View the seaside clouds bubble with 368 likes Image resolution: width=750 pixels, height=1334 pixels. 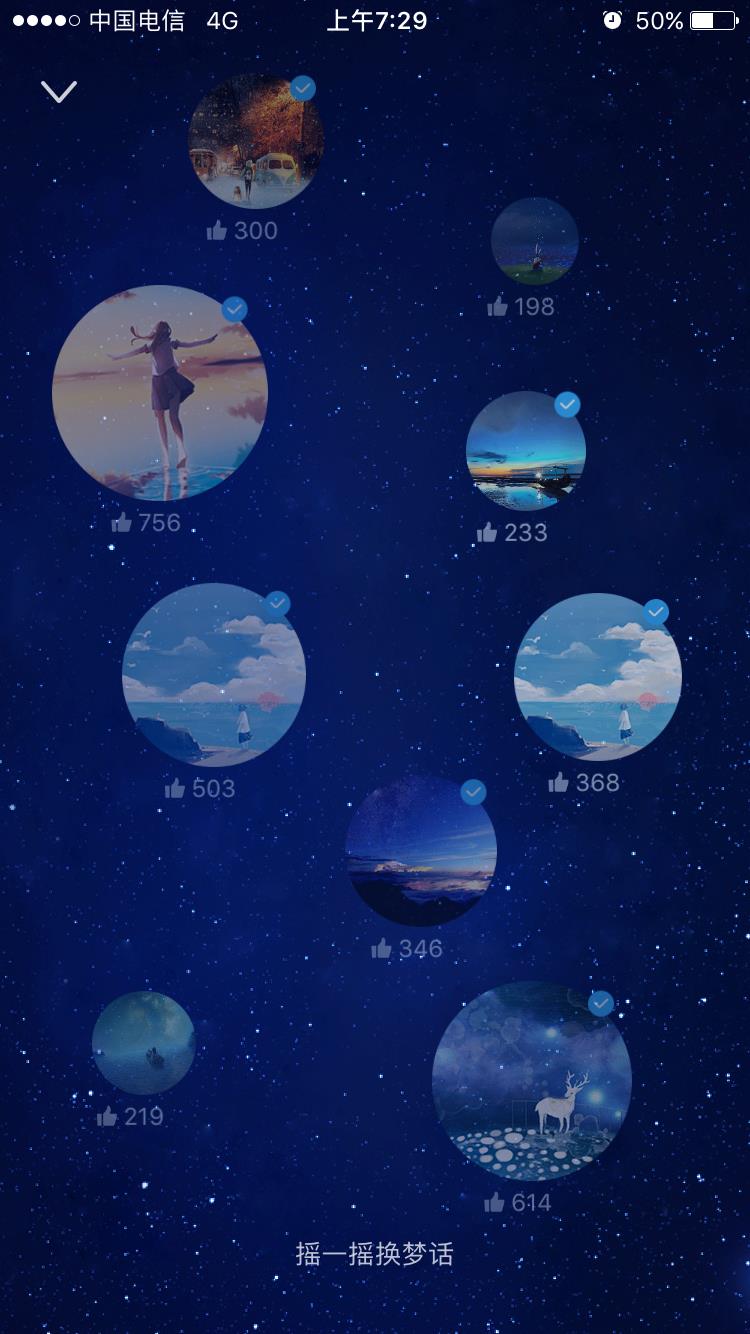(597, 677)
